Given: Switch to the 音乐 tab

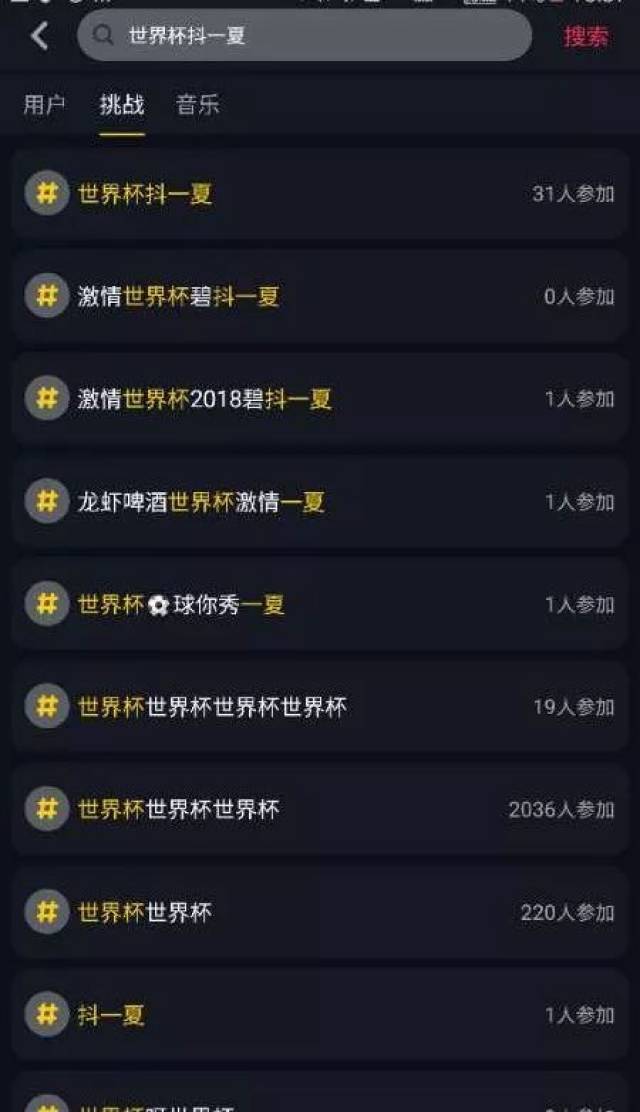Looking at the screenshot, I should pyautogui.click(x=197, y=105).
